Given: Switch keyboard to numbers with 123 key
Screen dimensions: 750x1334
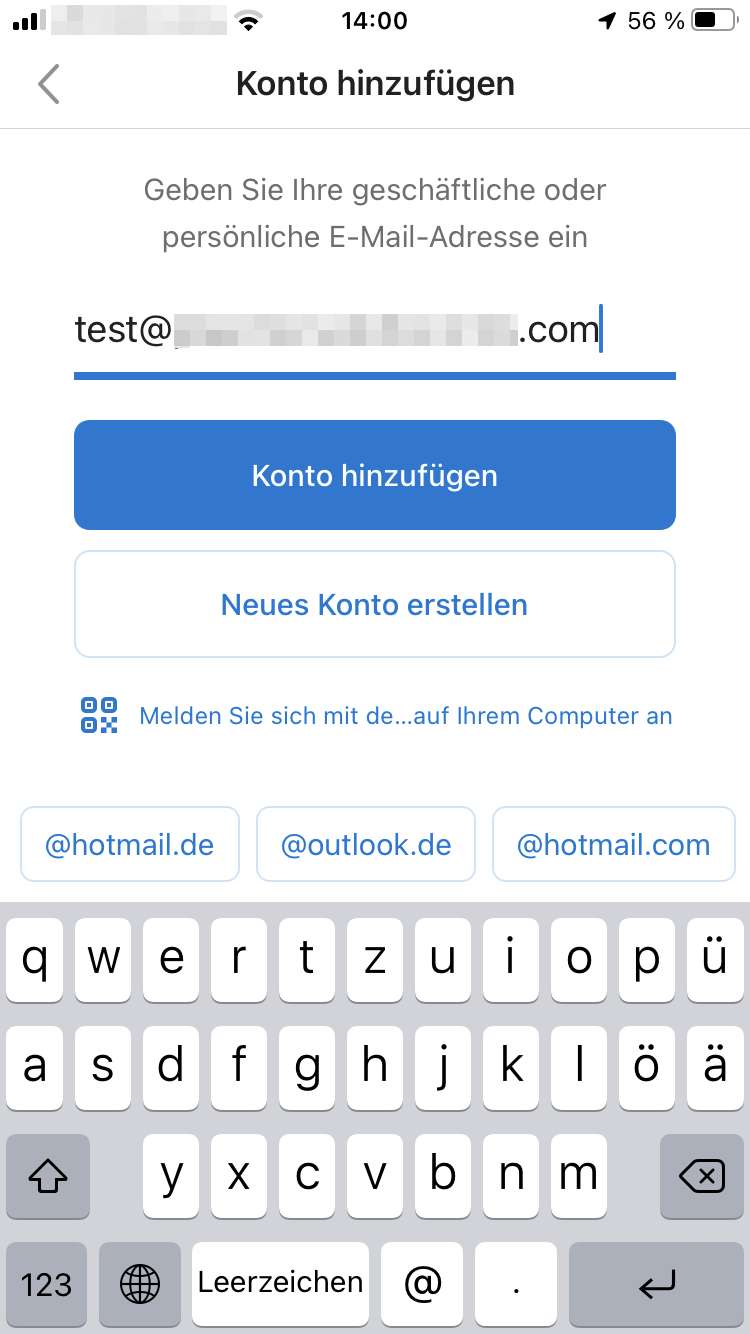Looking at the screenshot, I should (47, 1284).
